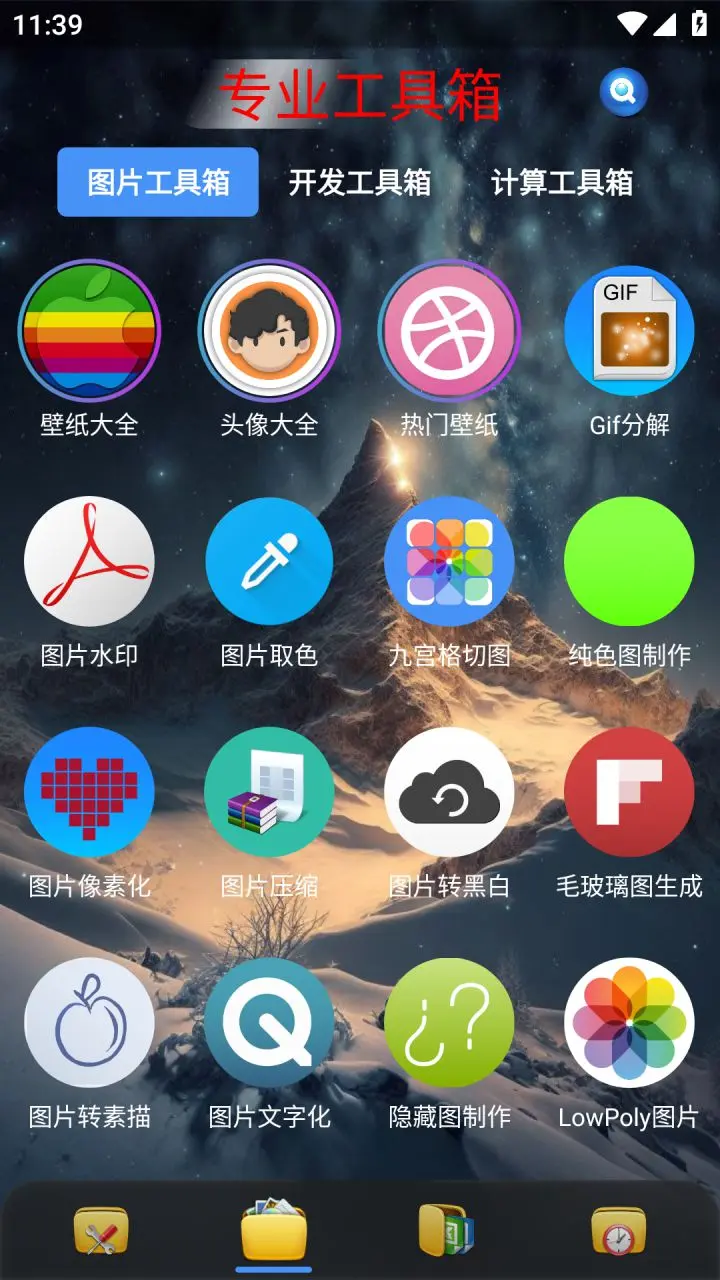The image size is (720, 1280).
Task: Open the 图片压缩 compression tool
Action: click(x=269, y=792)
